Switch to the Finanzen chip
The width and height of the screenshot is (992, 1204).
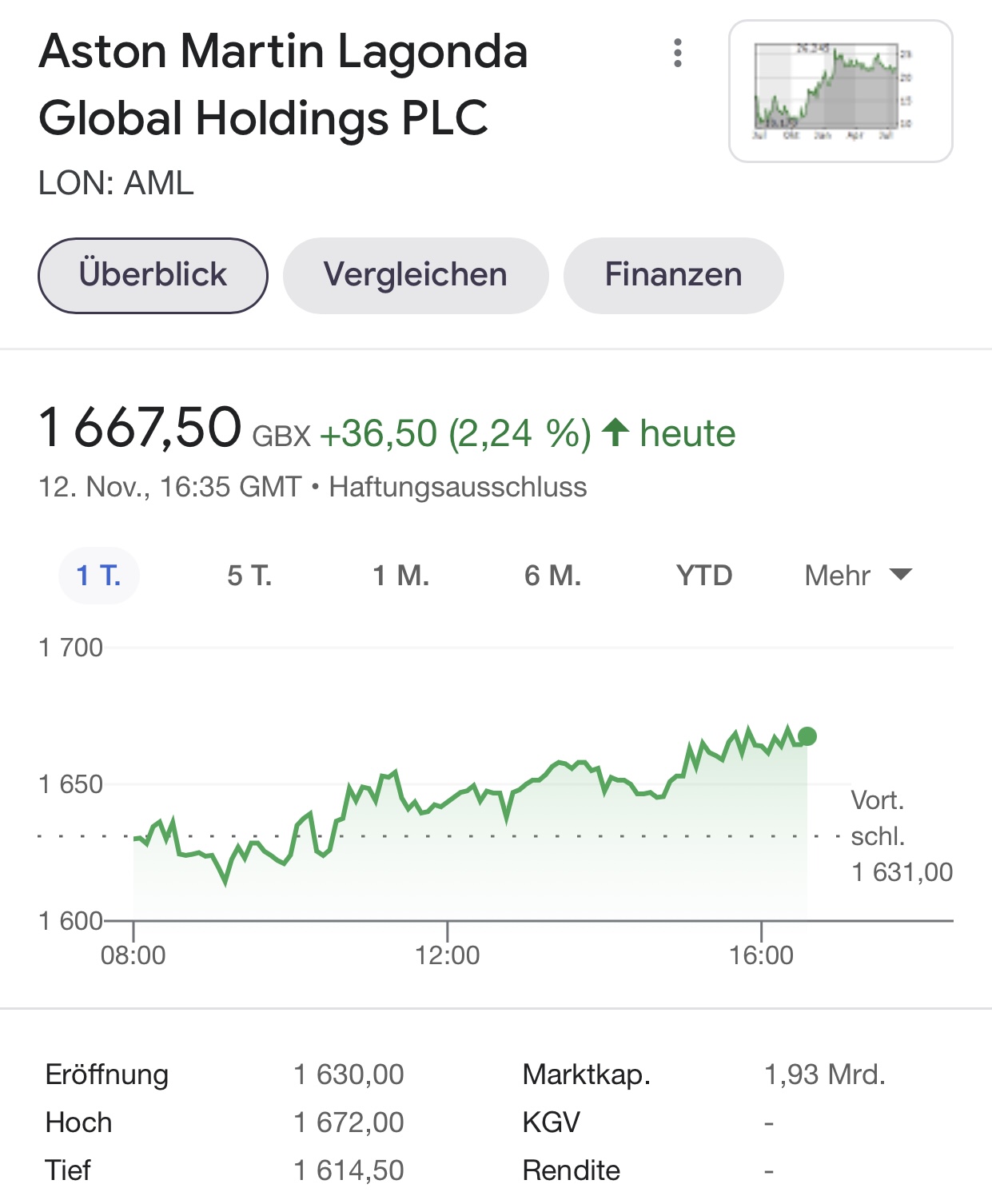click(673, 275)
